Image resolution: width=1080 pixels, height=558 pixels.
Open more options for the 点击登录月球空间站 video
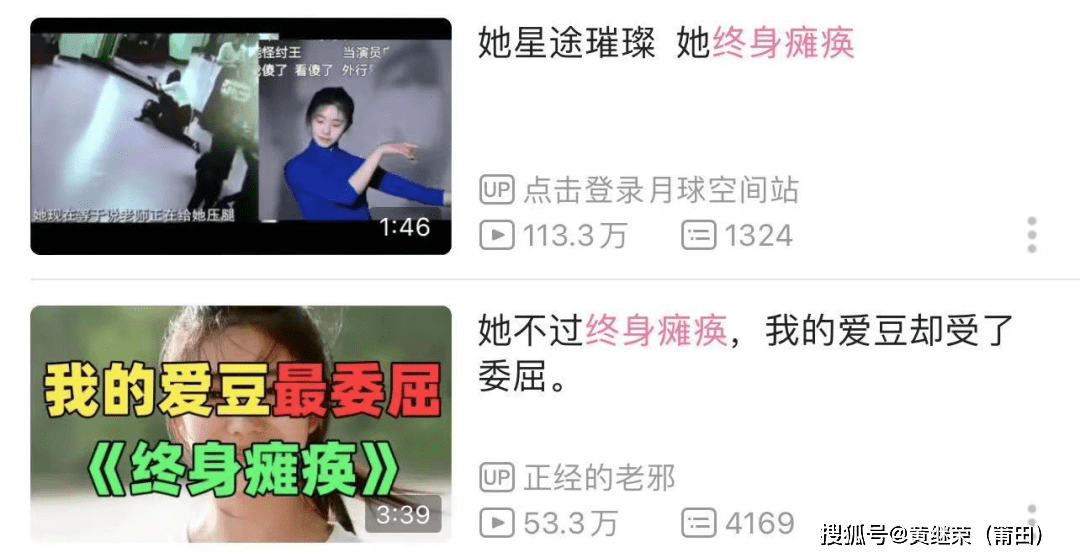point(1031,235)
